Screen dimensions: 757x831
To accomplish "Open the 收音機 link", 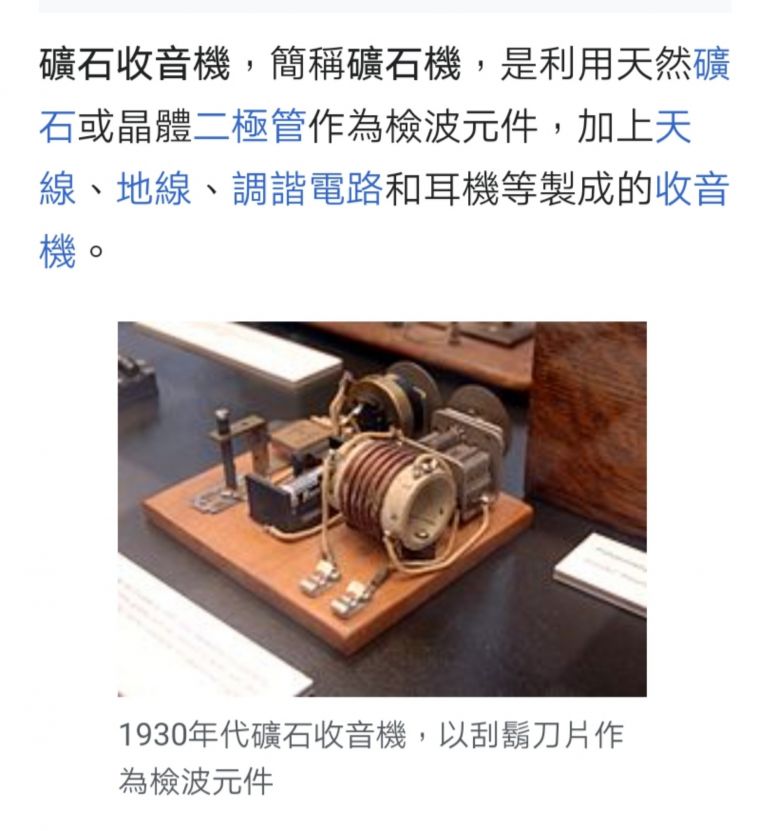I will click(691, 189).
